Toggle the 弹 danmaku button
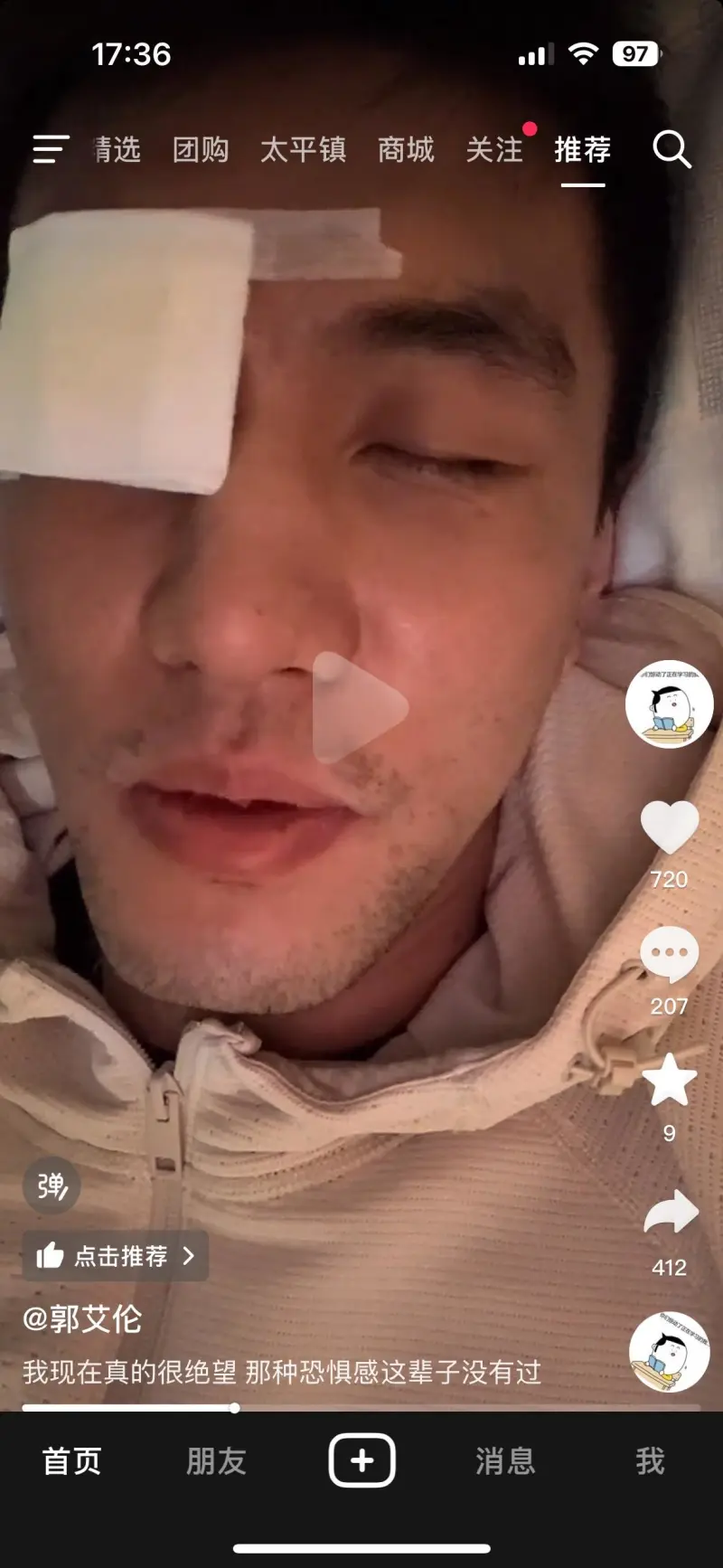Viewport: 723px width, 1568px height. point(52,1185)
